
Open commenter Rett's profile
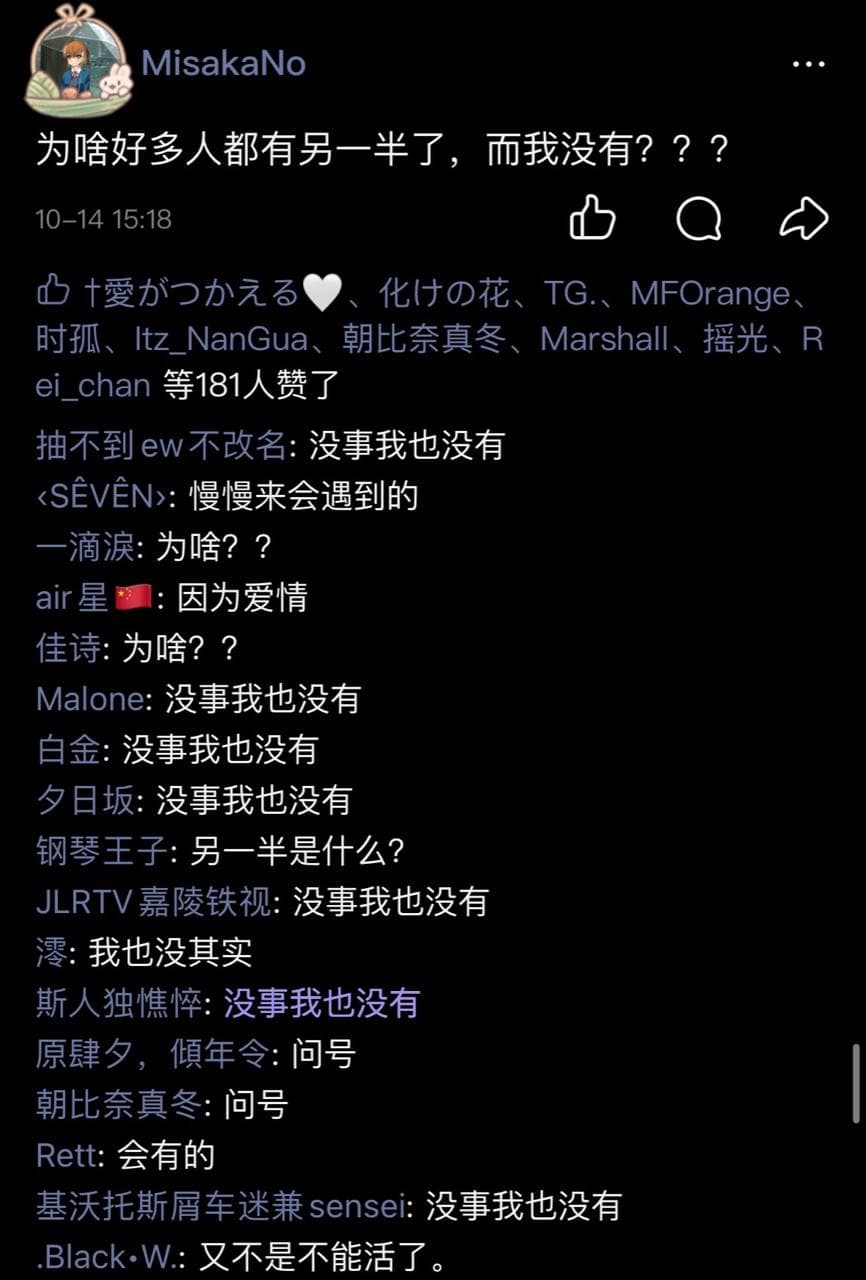[67, 1155]
